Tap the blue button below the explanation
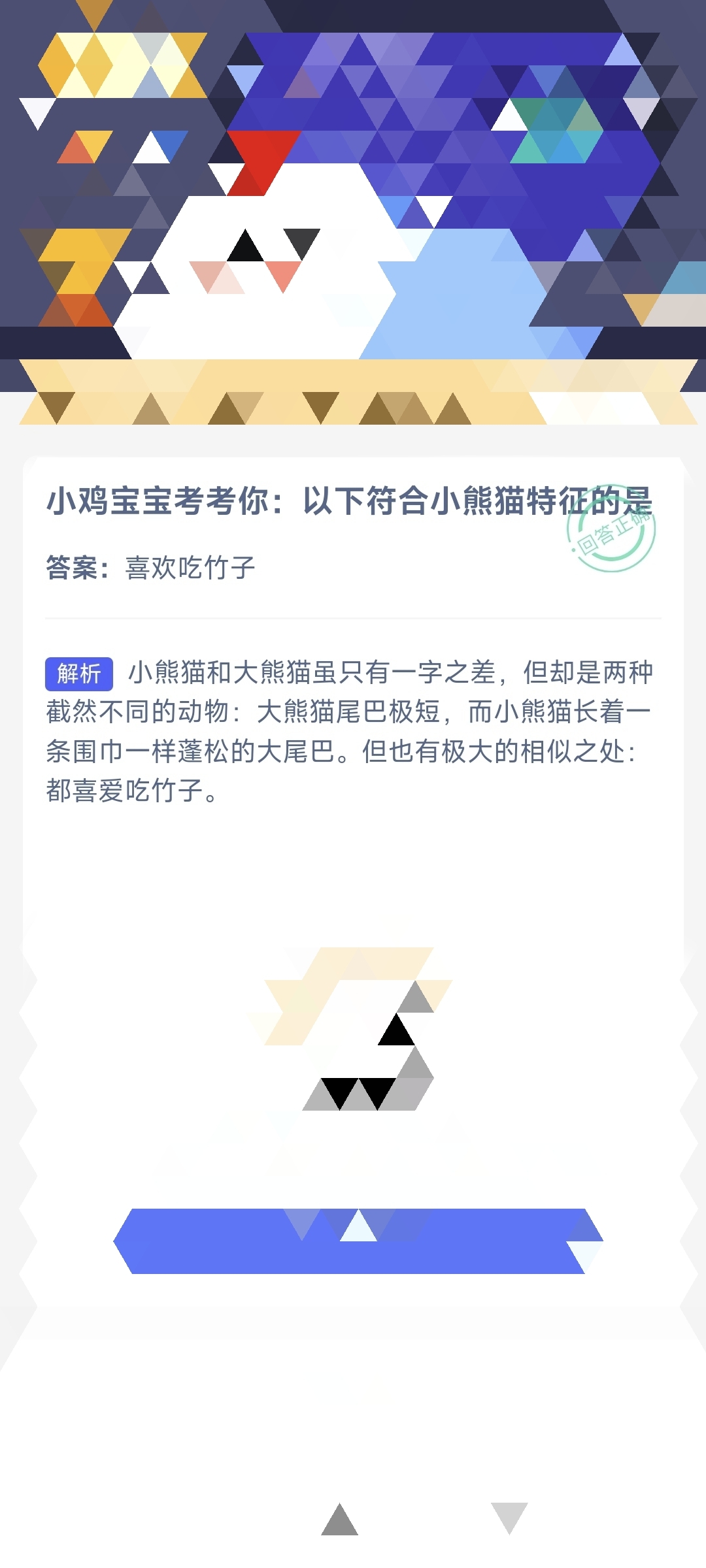This screenshot has width=706, height=1568. click(x=358, y=1241)
